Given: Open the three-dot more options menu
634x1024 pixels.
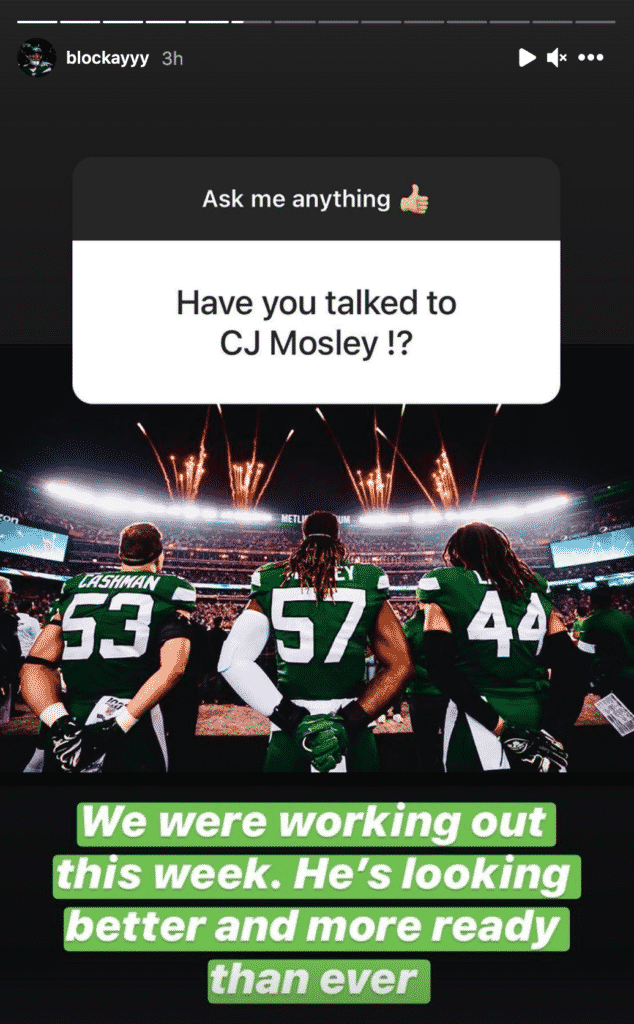Looking at the screenshot, I should click(x=592, y=58).
